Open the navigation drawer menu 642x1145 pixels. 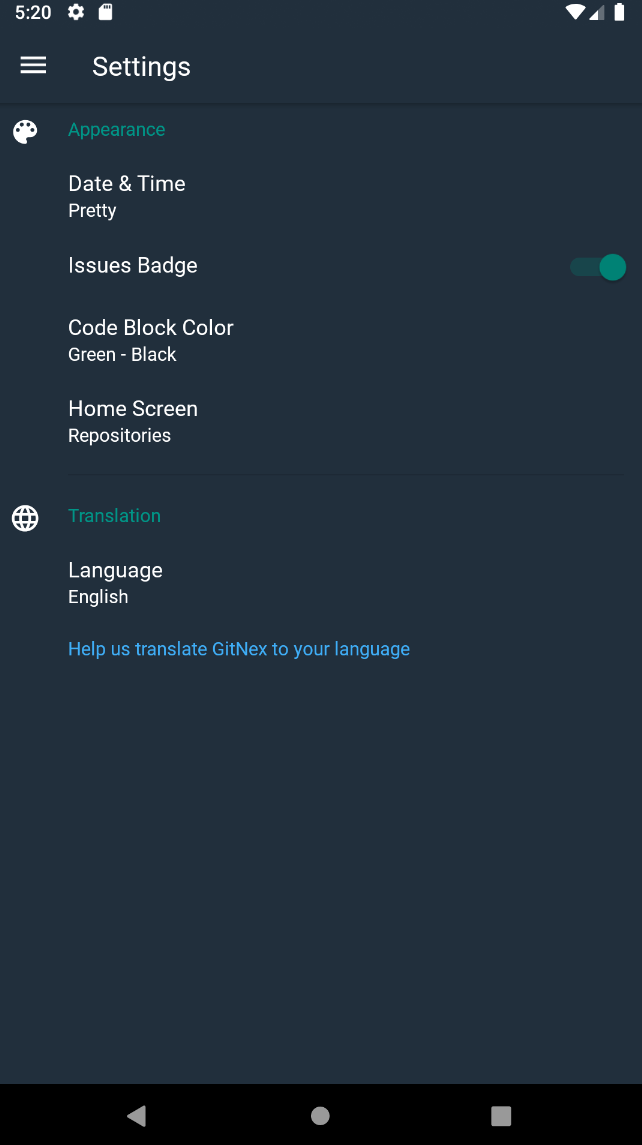pos(33,66)
